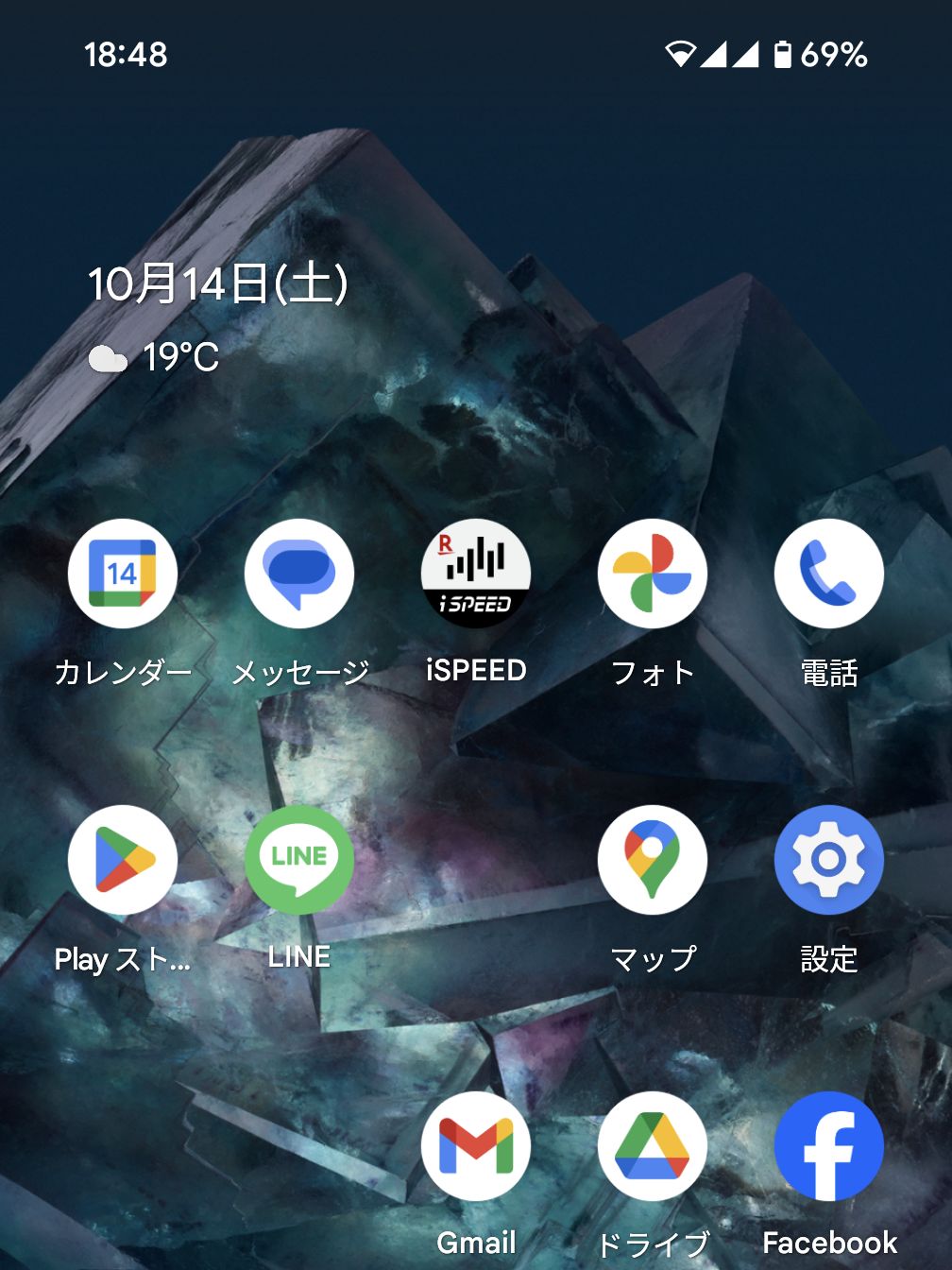Launch the メッセージ messages app
The height and width of the screenshot is (1270, 952).
coord(299,574)
